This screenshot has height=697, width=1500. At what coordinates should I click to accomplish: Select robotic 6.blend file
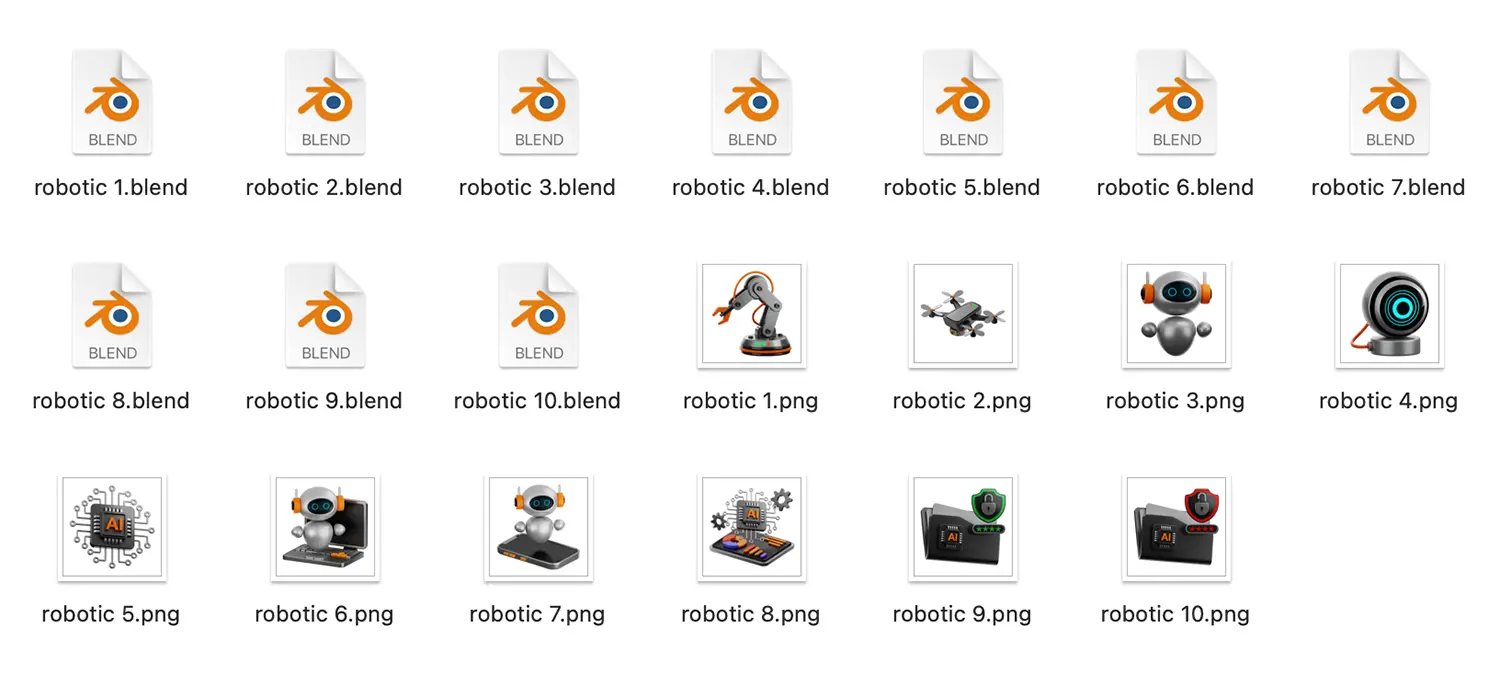pos(1176,103)
